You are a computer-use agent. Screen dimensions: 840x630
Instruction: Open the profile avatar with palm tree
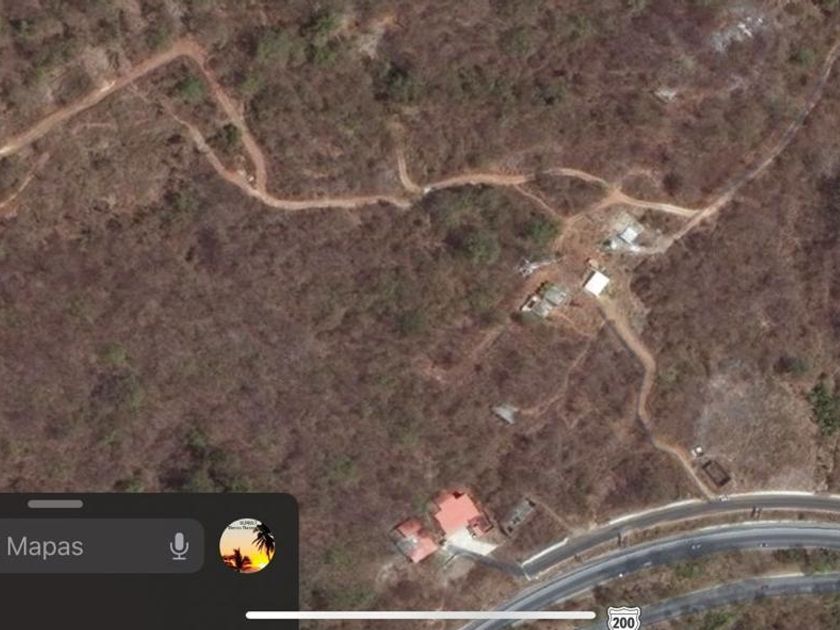[x=247, y=546]
